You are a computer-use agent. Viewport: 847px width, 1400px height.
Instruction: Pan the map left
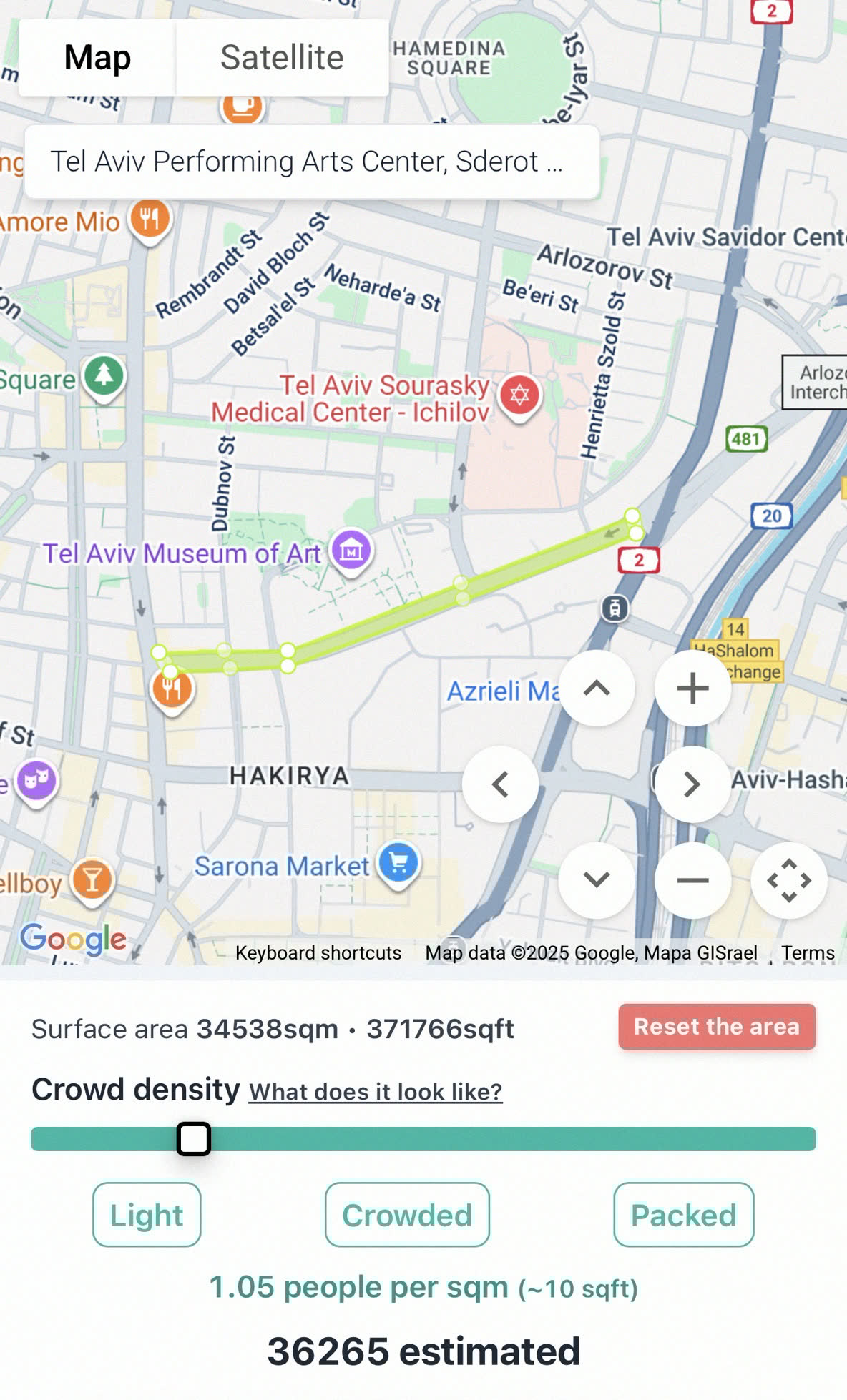click(x=500, y=784)
